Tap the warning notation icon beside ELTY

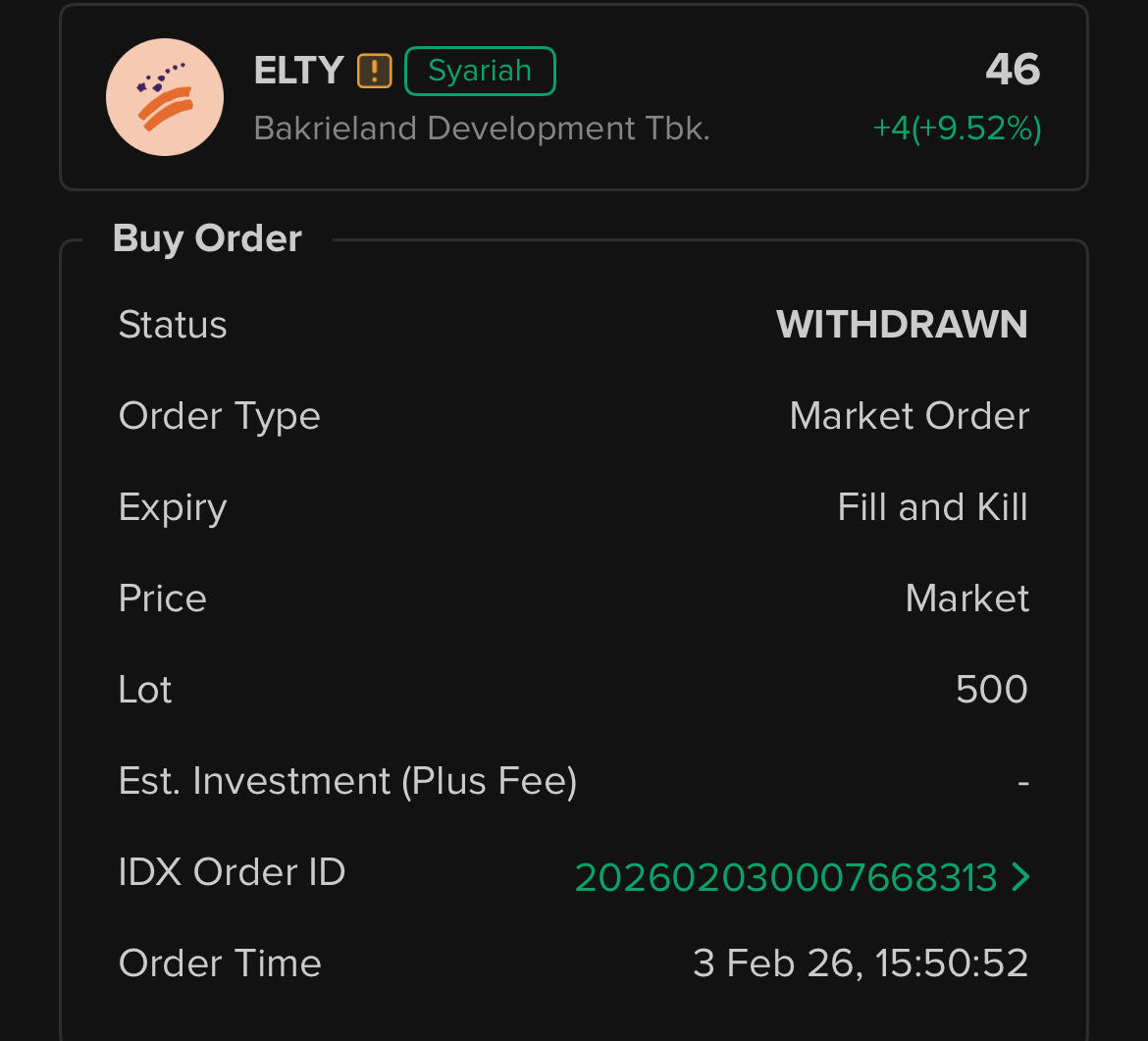pyautogui.click(x=374, y=71)
